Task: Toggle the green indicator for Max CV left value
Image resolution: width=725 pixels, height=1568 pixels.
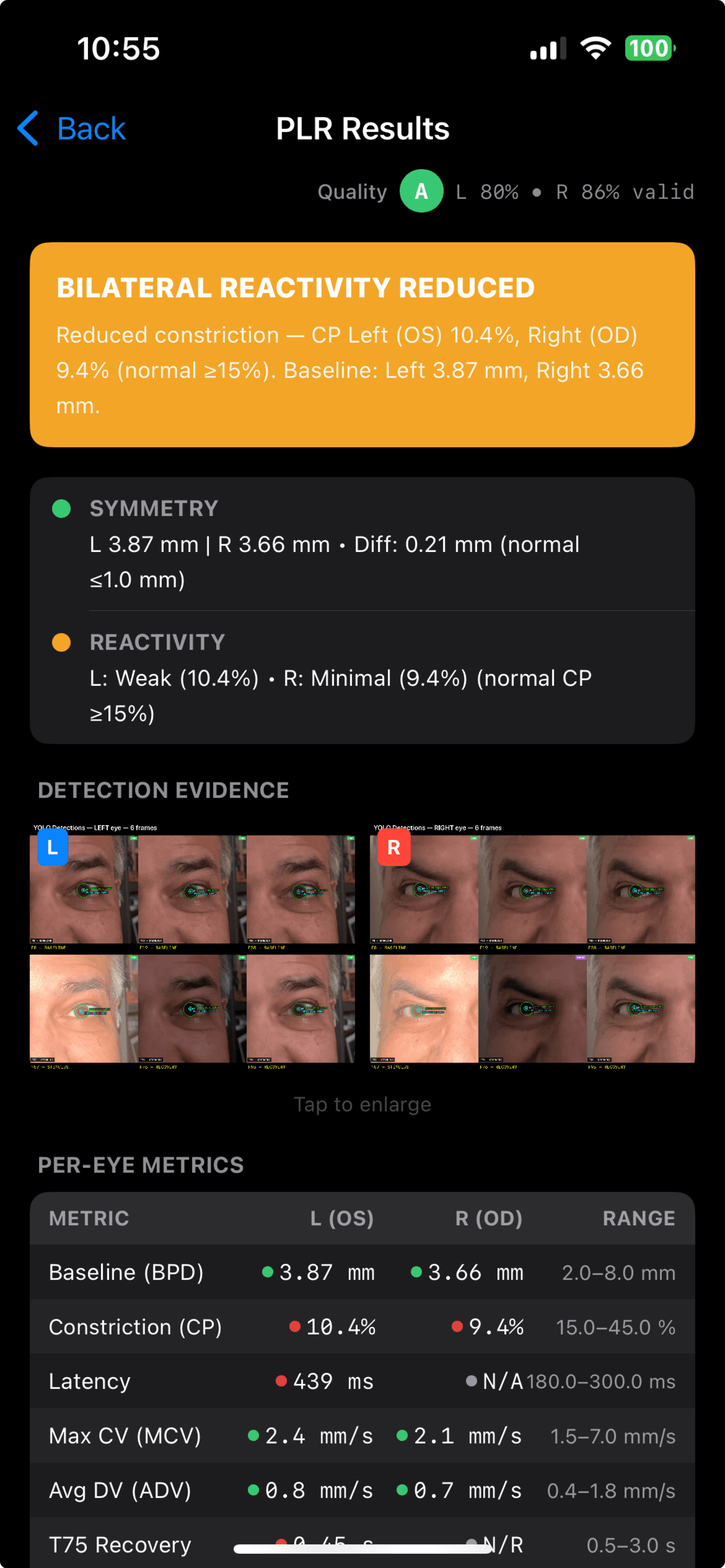Action: (x=255, y=1436)
